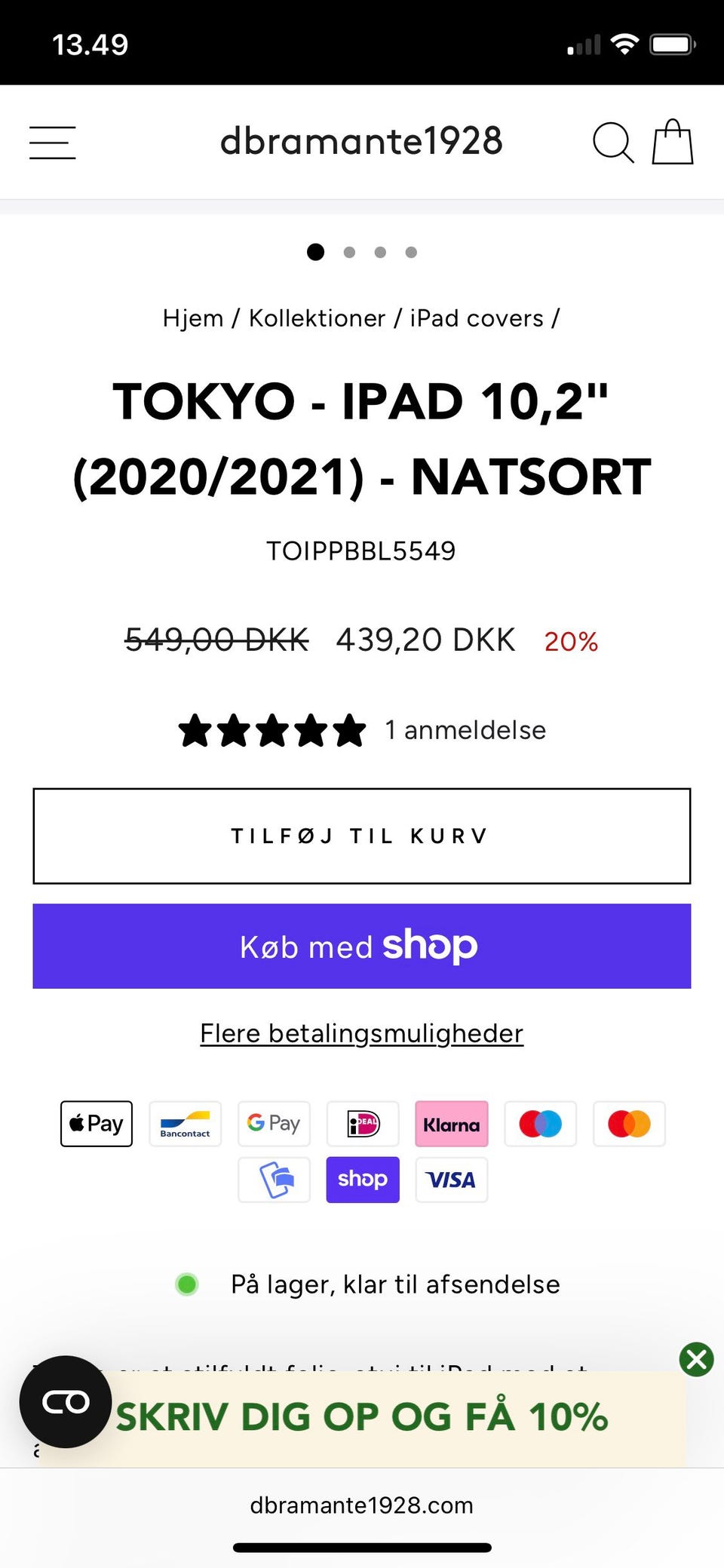Open the shopping bag cart
The height and width of the screenshot is (1568, 724).
point(672,142)
